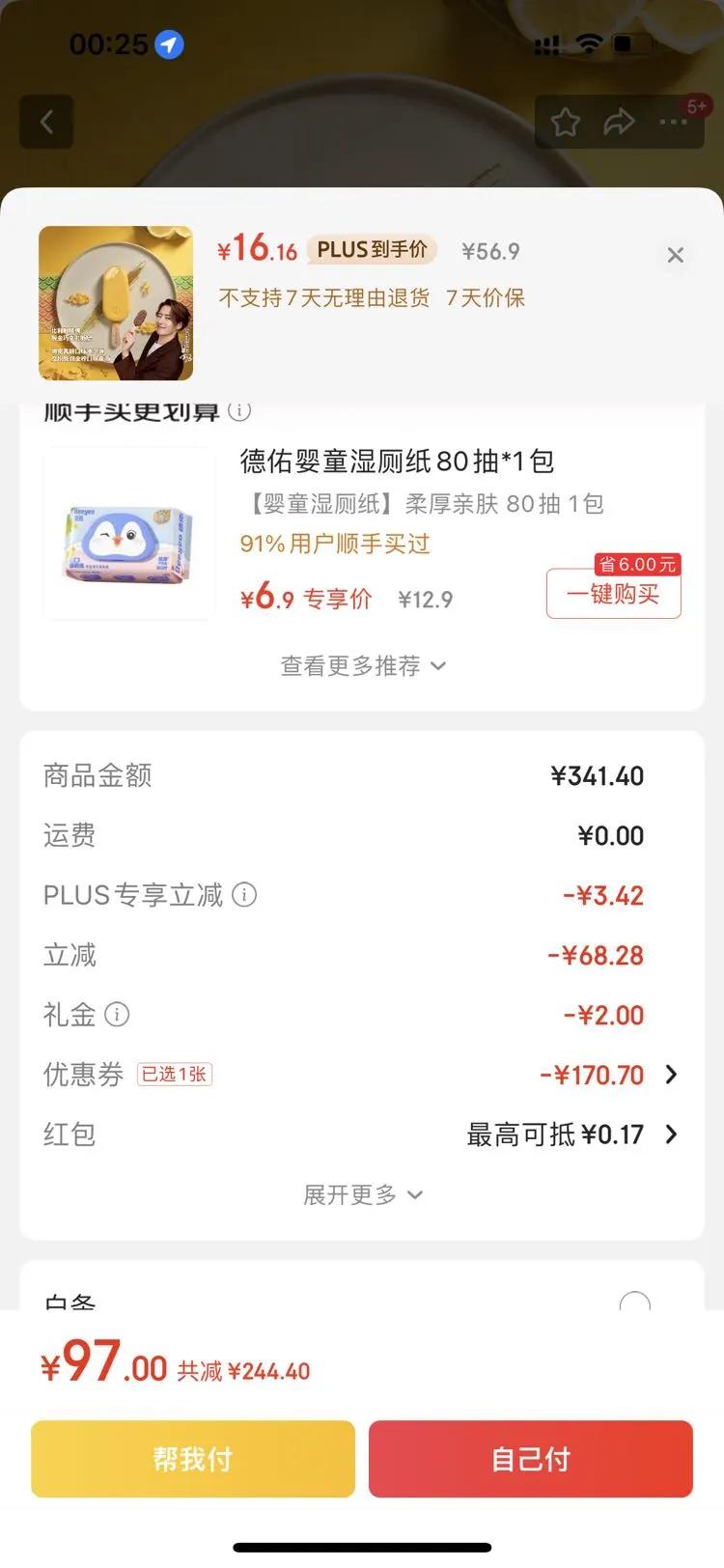
Task: Tap 一键购买 for the wet wipes
Action: pos(613,593)
